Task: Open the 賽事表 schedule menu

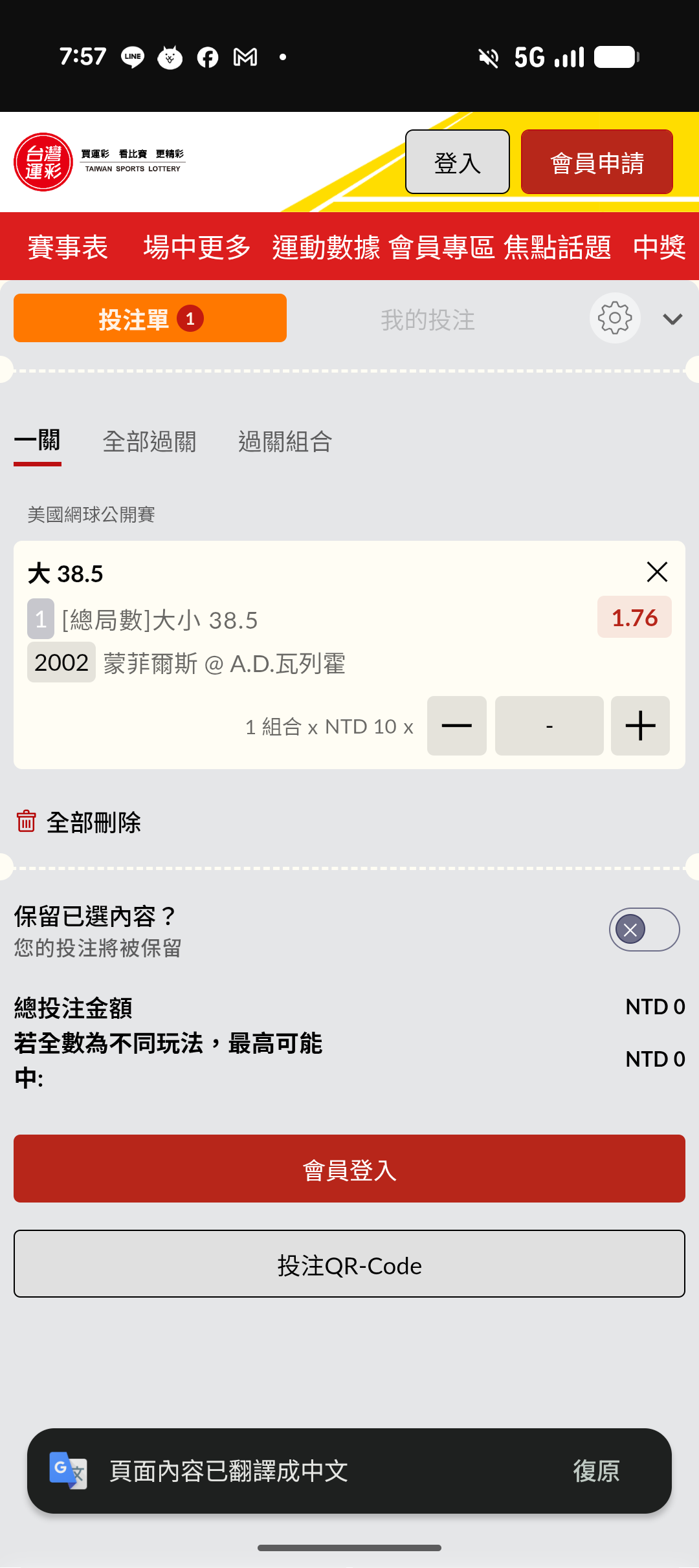Action: point(68,247)
